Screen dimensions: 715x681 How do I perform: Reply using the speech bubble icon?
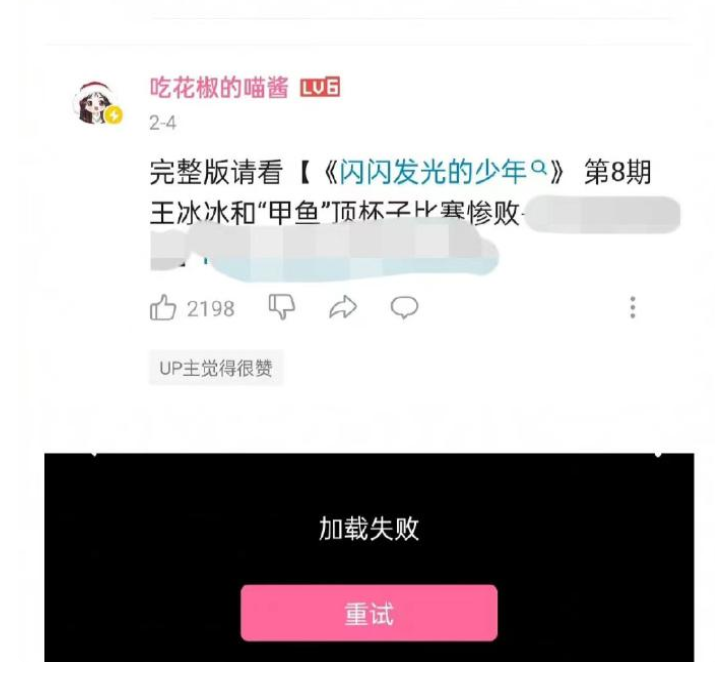[404, 308]
